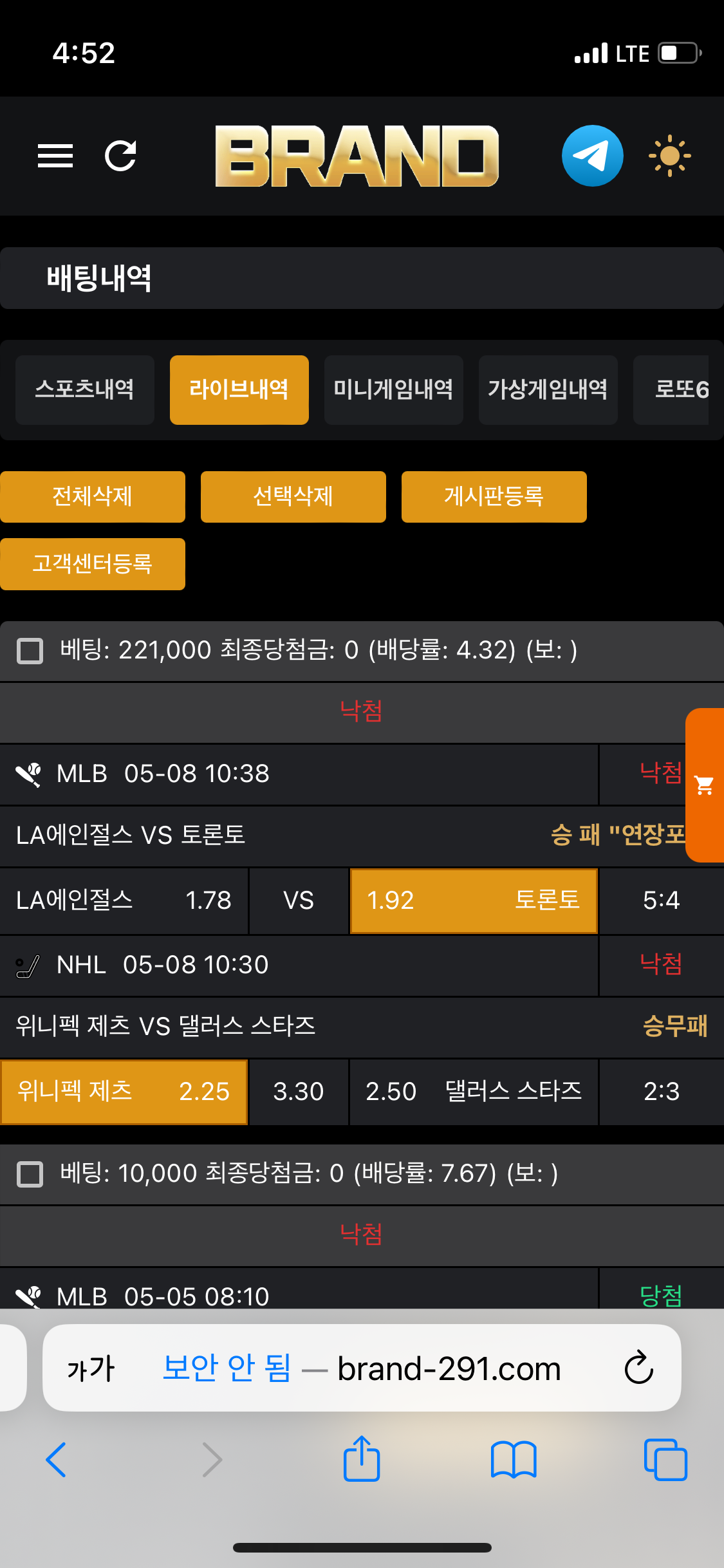This screenshot has height=1568, width=724.
Task: Open Safari tabs overview
Action: pyautogui.click(x=665, y=1460)
